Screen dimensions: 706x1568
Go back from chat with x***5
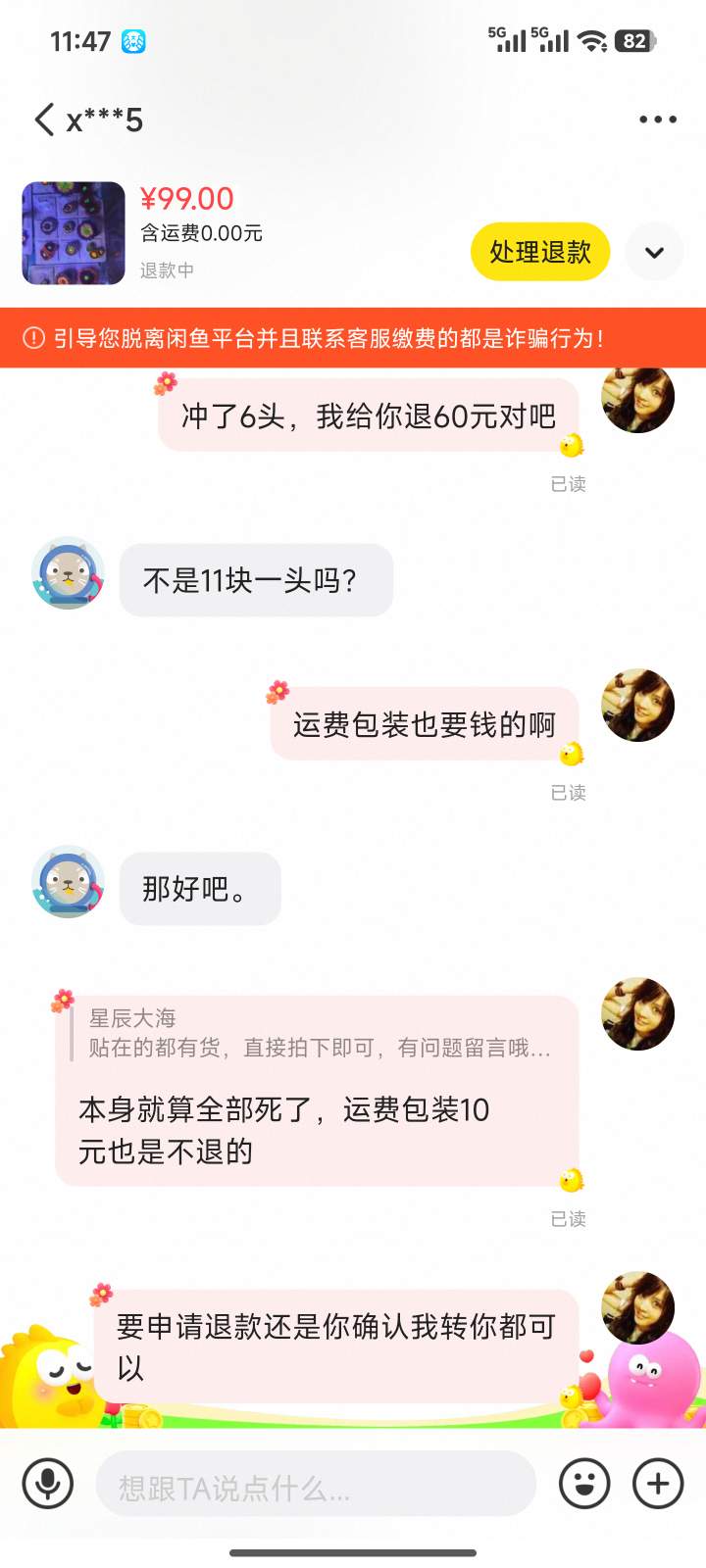pyautogui.click(x=43, y=120)
